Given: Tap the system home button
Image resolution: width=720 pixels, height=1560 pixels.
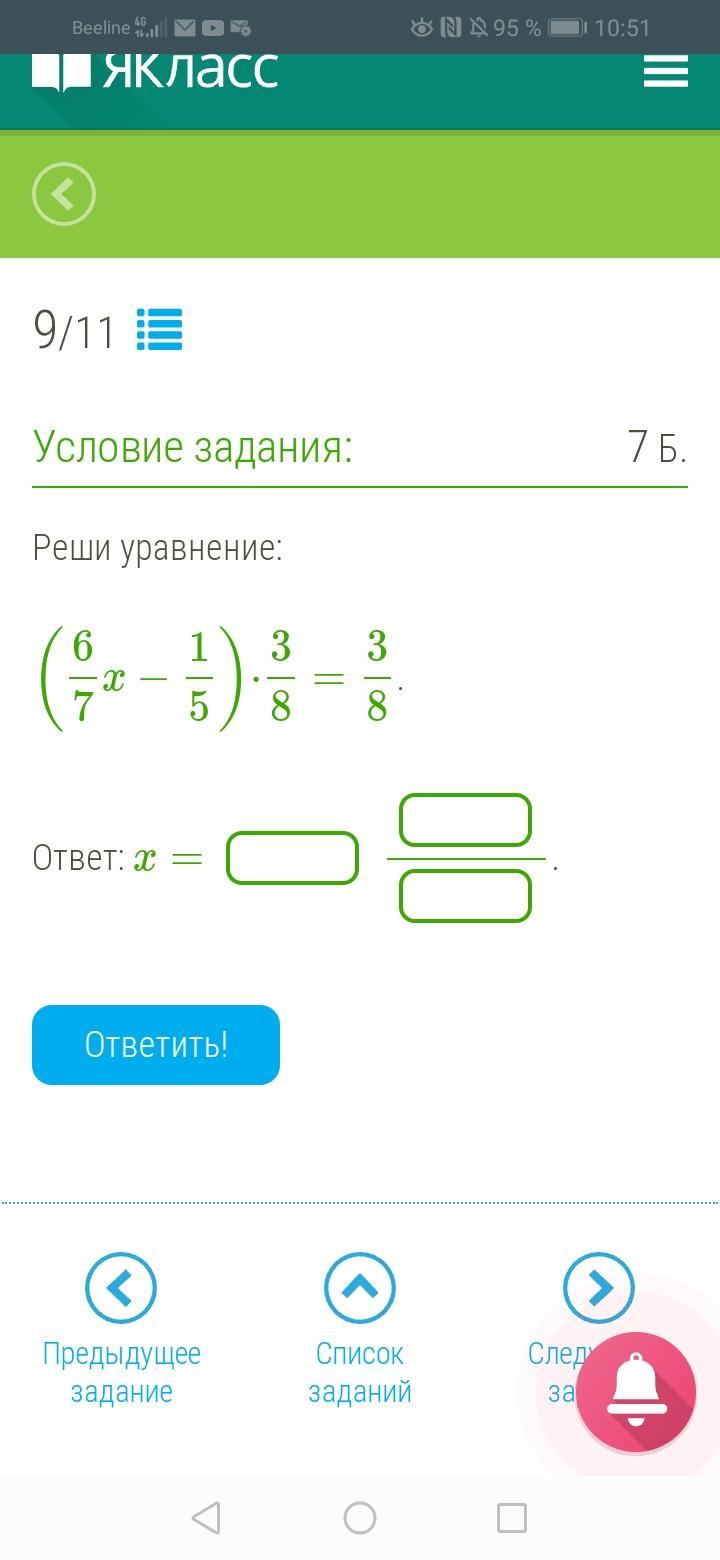Looking at the screenshot, I should 360,1518.
